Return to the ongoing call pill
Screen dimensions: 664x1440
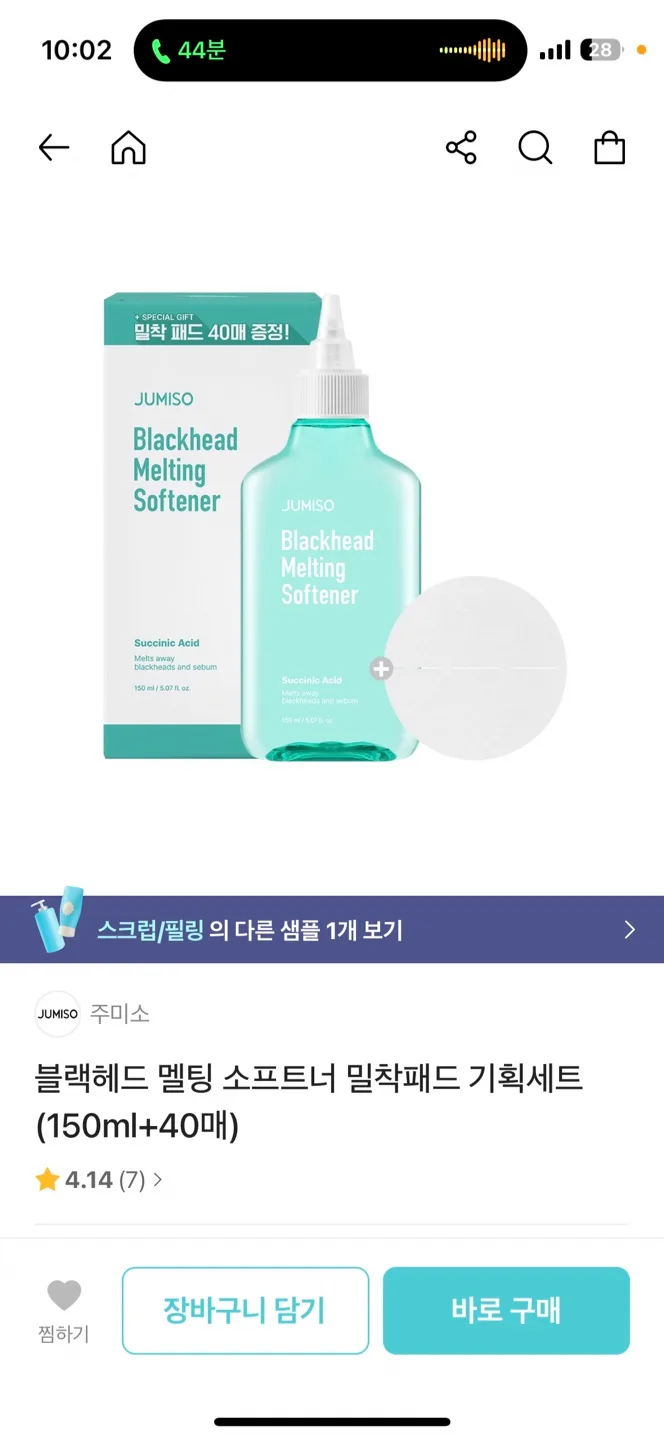point(330,50)
